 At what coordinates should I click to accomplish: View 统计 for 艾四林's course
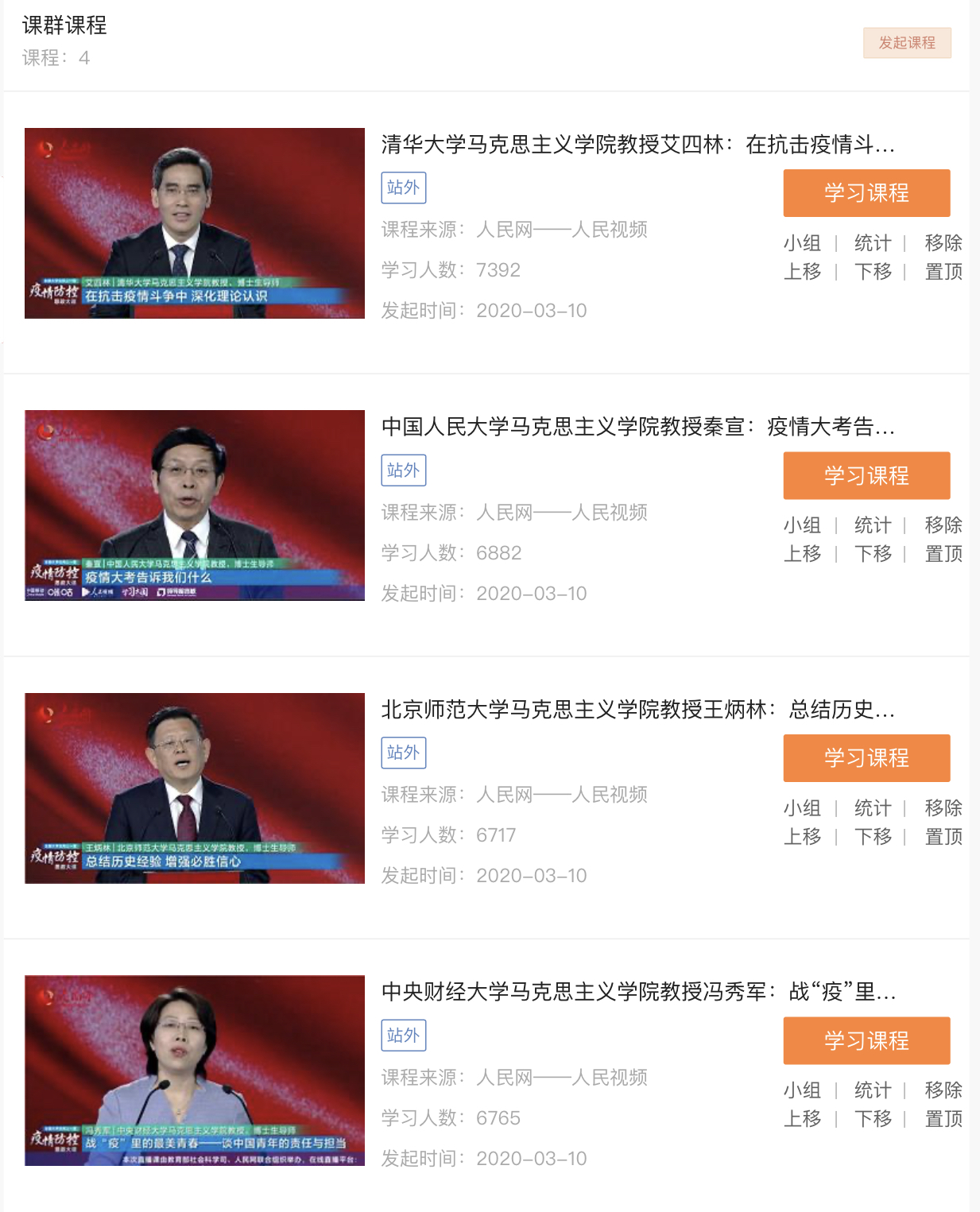[x=873, y=243]
